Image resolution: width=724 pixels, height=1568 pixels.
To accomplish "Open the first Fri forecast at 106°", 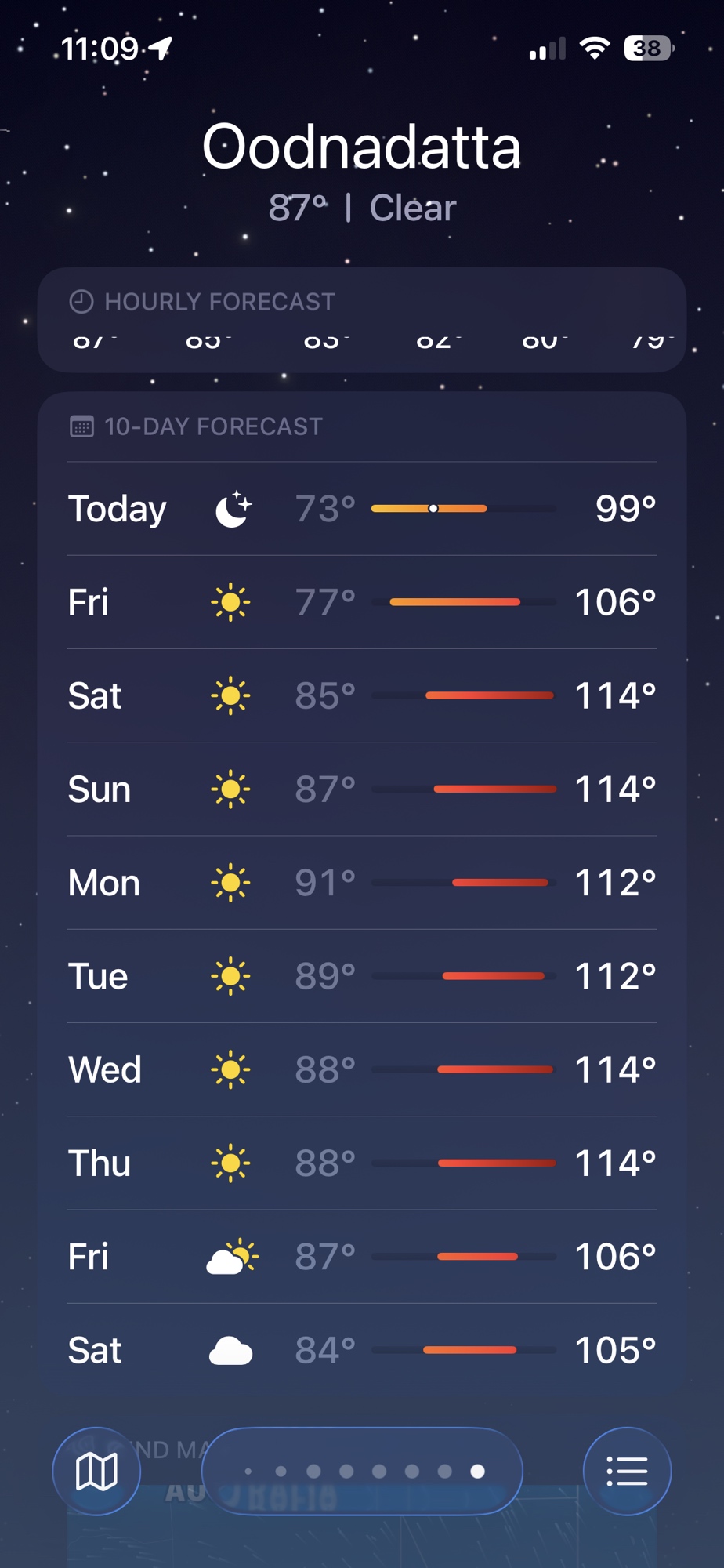I will [x=362, y=602].
